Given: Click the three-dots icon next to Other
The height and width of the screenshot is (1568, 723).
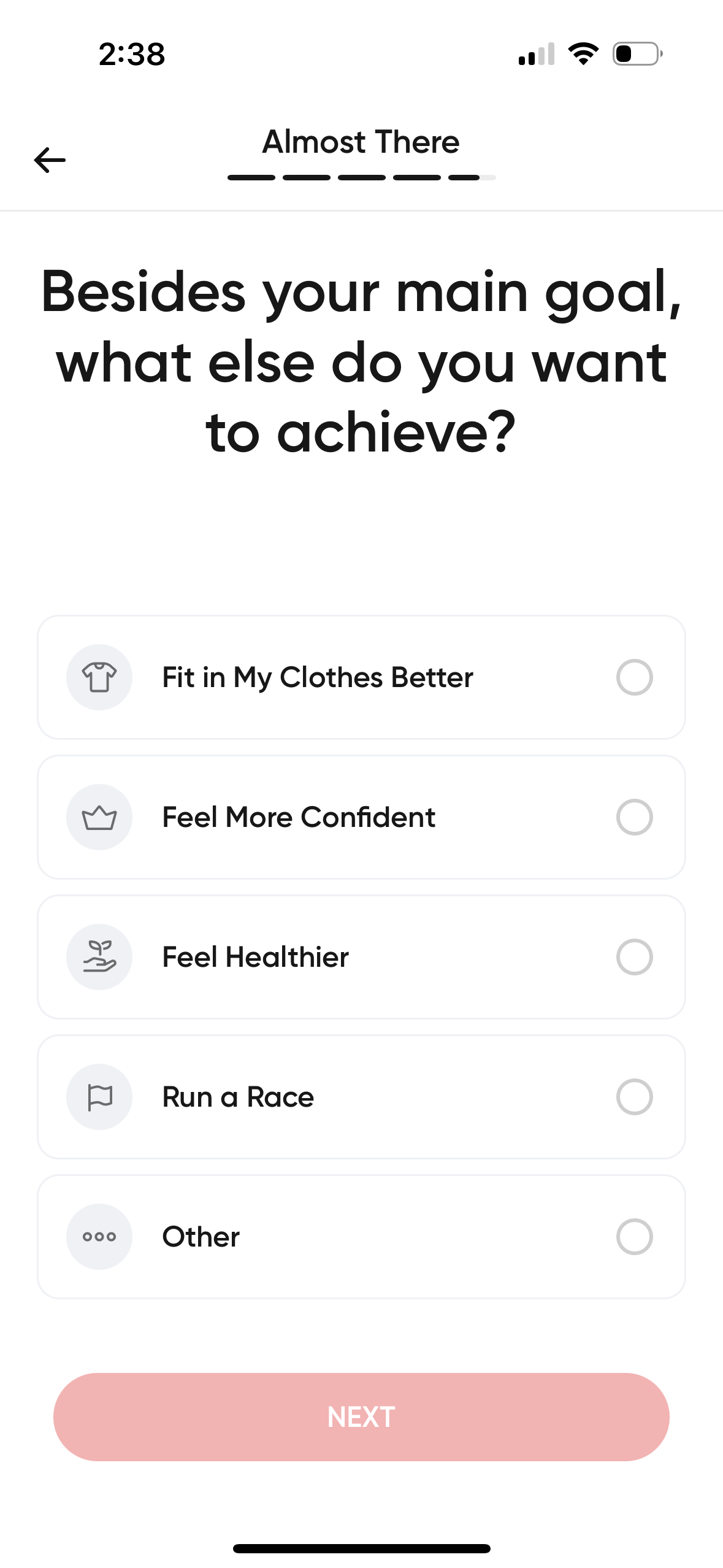Looking at the screenshot, I should [x=99, y=1236].
